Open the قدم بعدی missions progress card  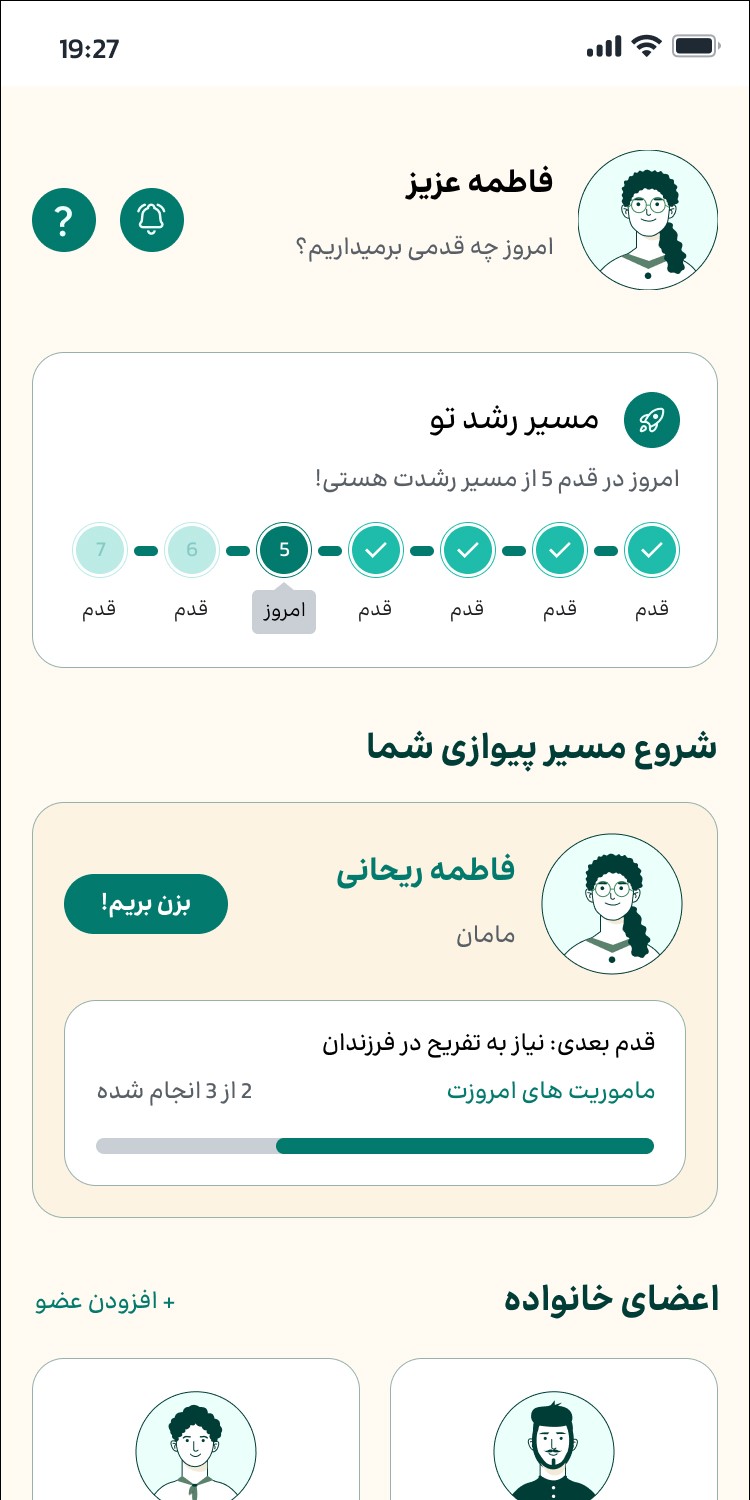pos(375,1093)
